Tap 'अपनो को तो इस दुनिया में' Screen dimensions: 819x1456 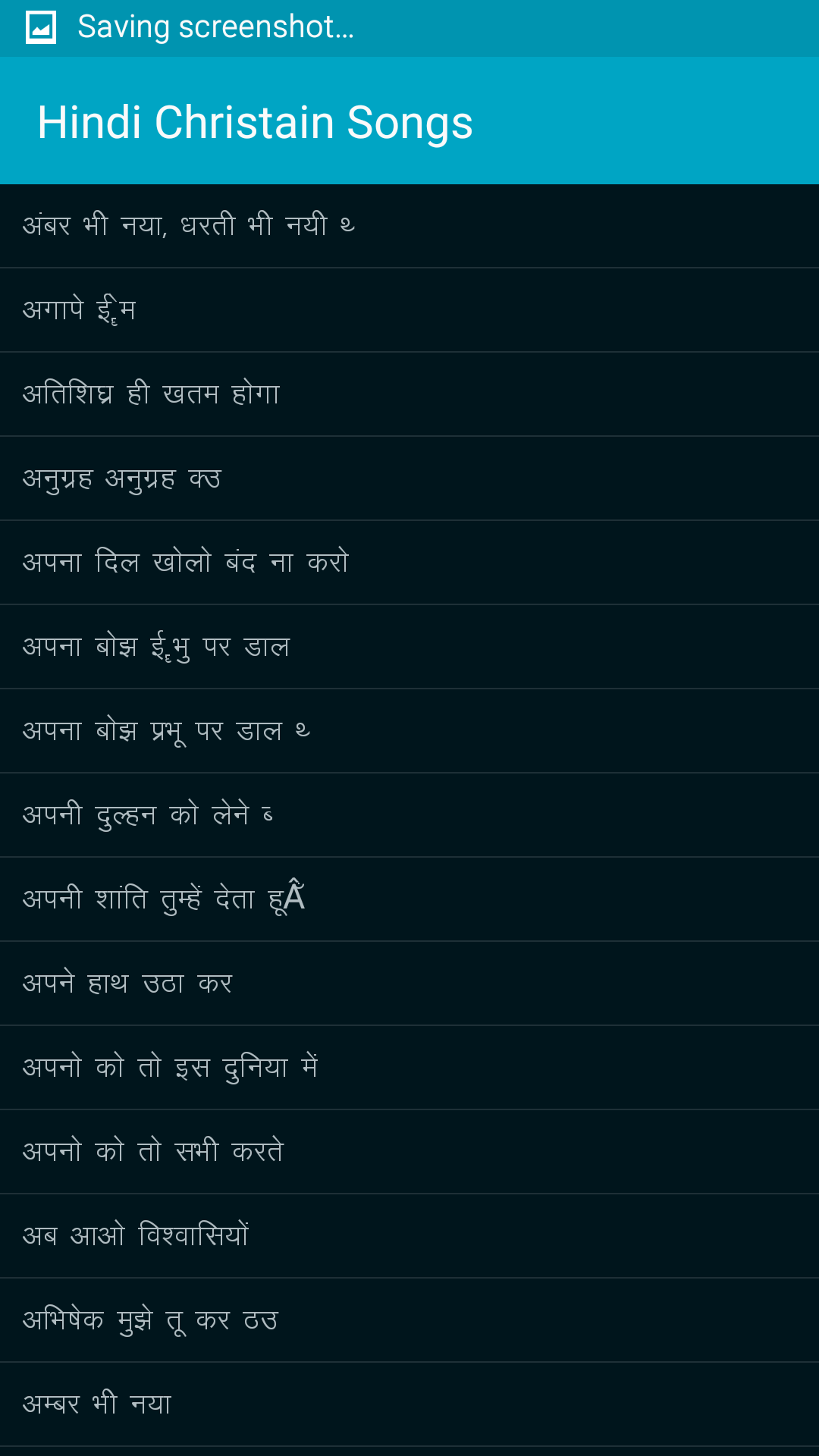click(171, 1068)
